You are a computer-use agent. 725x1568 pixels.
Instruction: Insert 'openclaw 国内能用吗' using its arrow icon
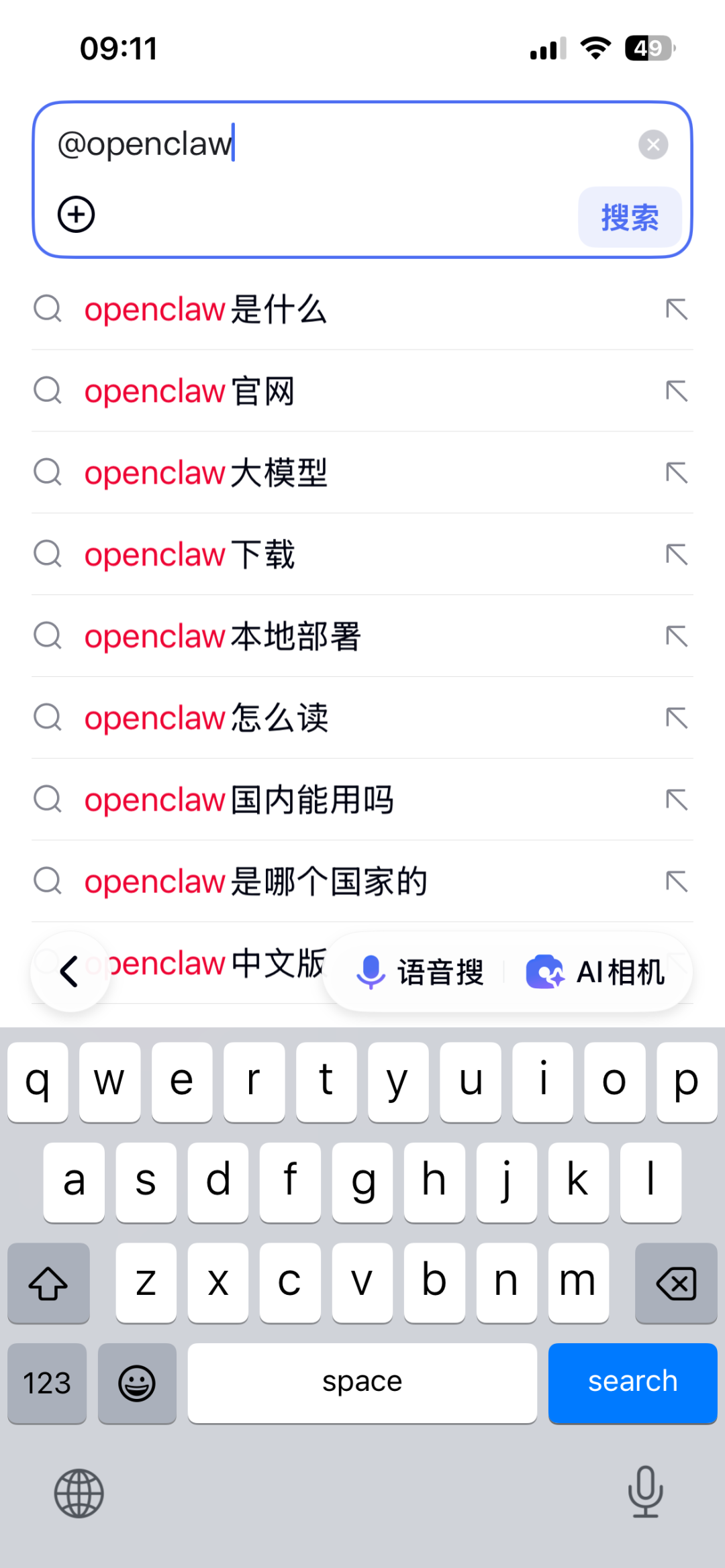[677, 800]
